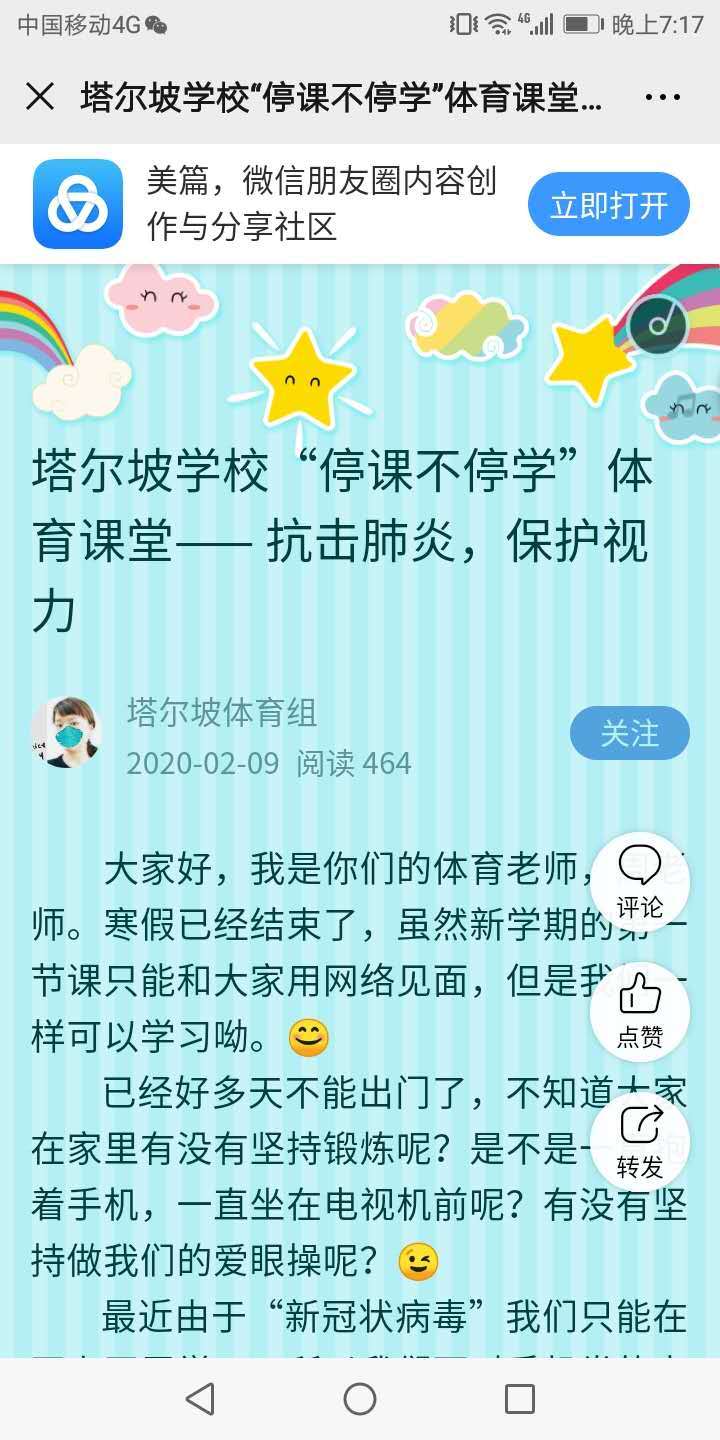Close the article webview
The width and height of the screenshot is (720, 1440).
point(40,97)
